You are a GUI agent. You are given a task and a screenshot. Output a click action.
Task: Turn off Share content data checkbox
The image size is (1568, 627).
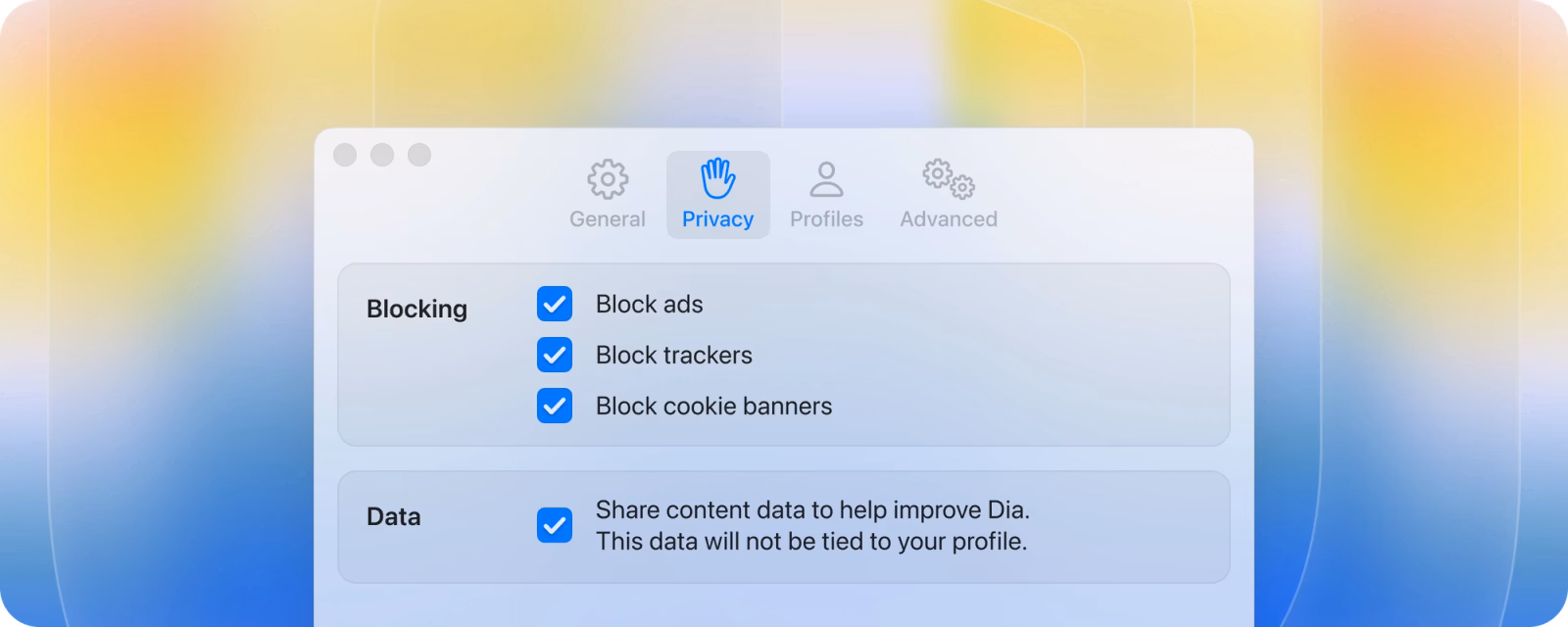coord(555,525)
